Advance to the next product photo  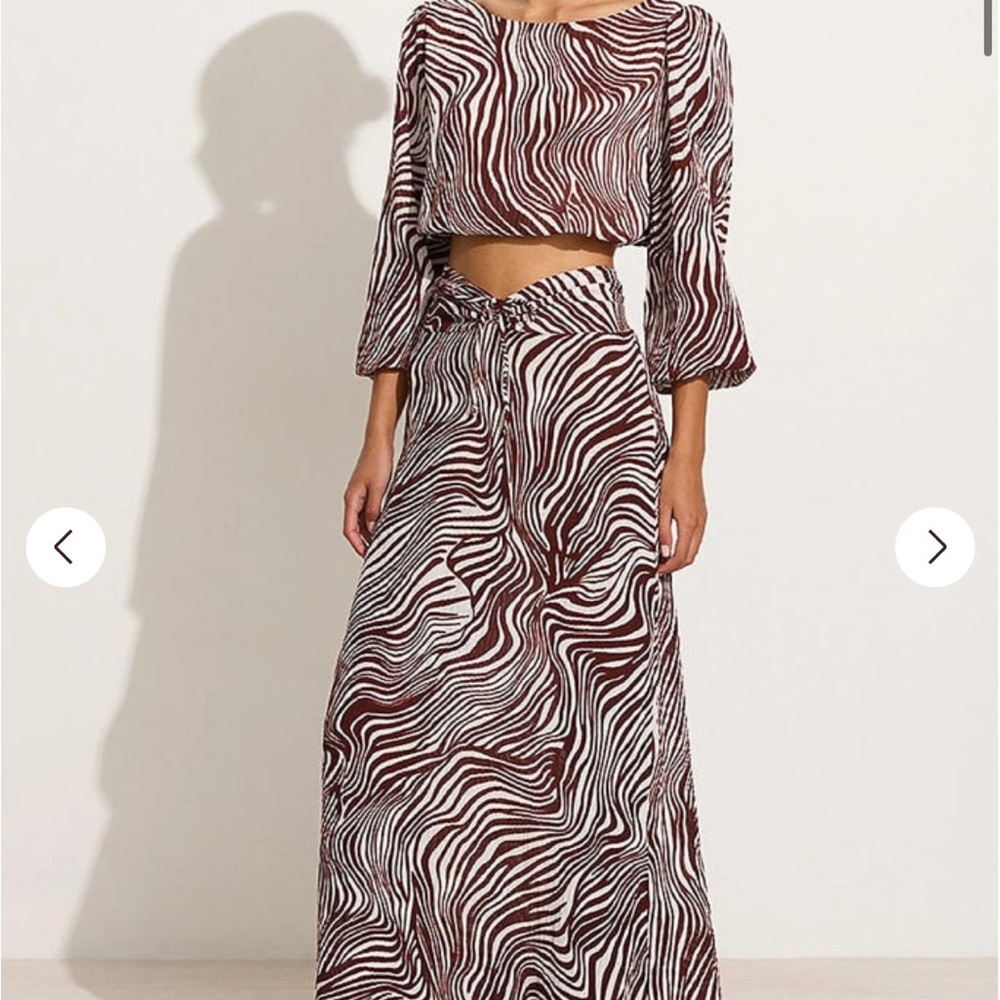coord(935,547)
